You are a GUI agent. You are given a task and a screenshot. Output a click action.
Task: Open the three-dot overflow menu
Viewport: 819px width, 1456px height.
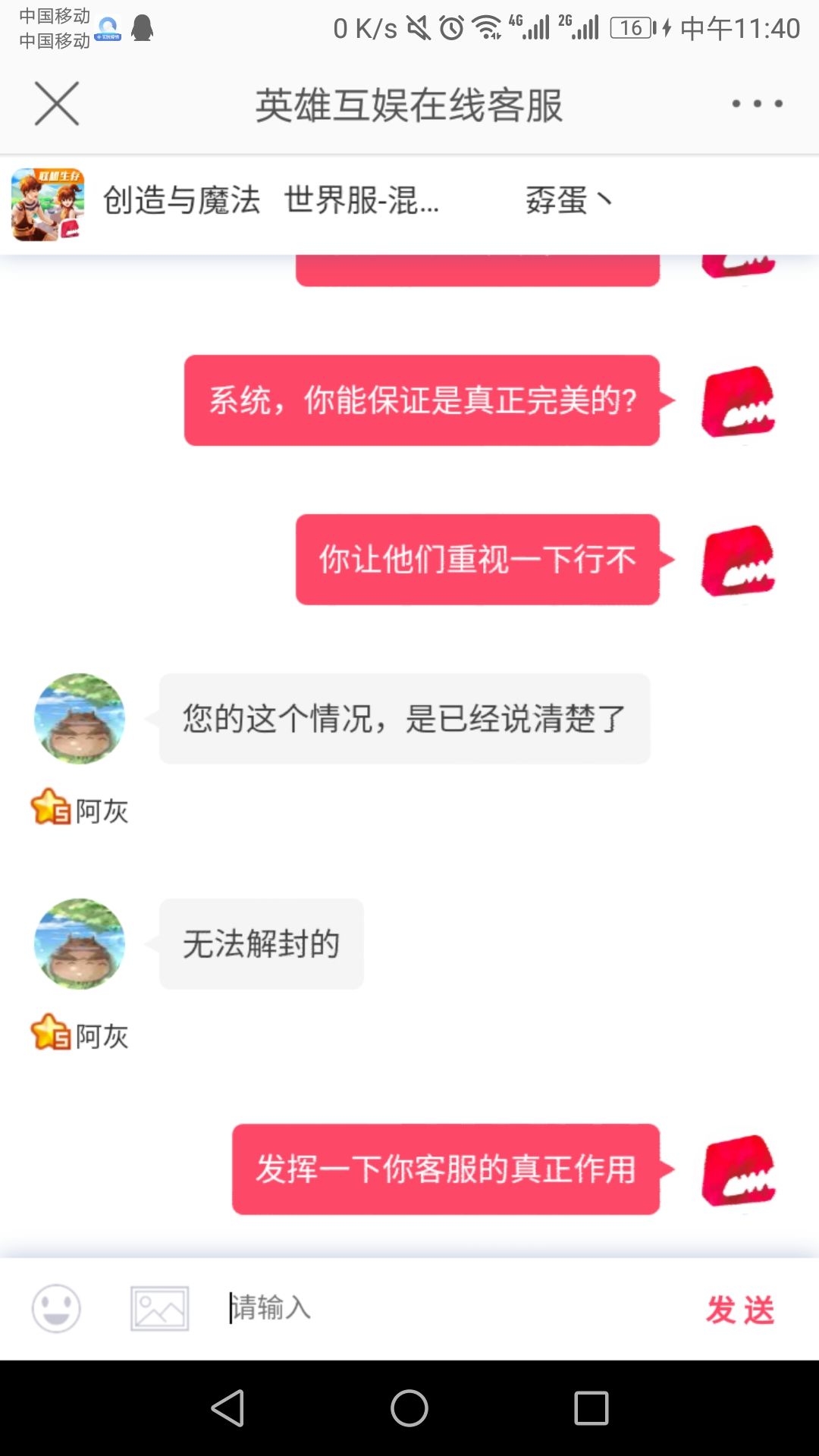[757, 103]
